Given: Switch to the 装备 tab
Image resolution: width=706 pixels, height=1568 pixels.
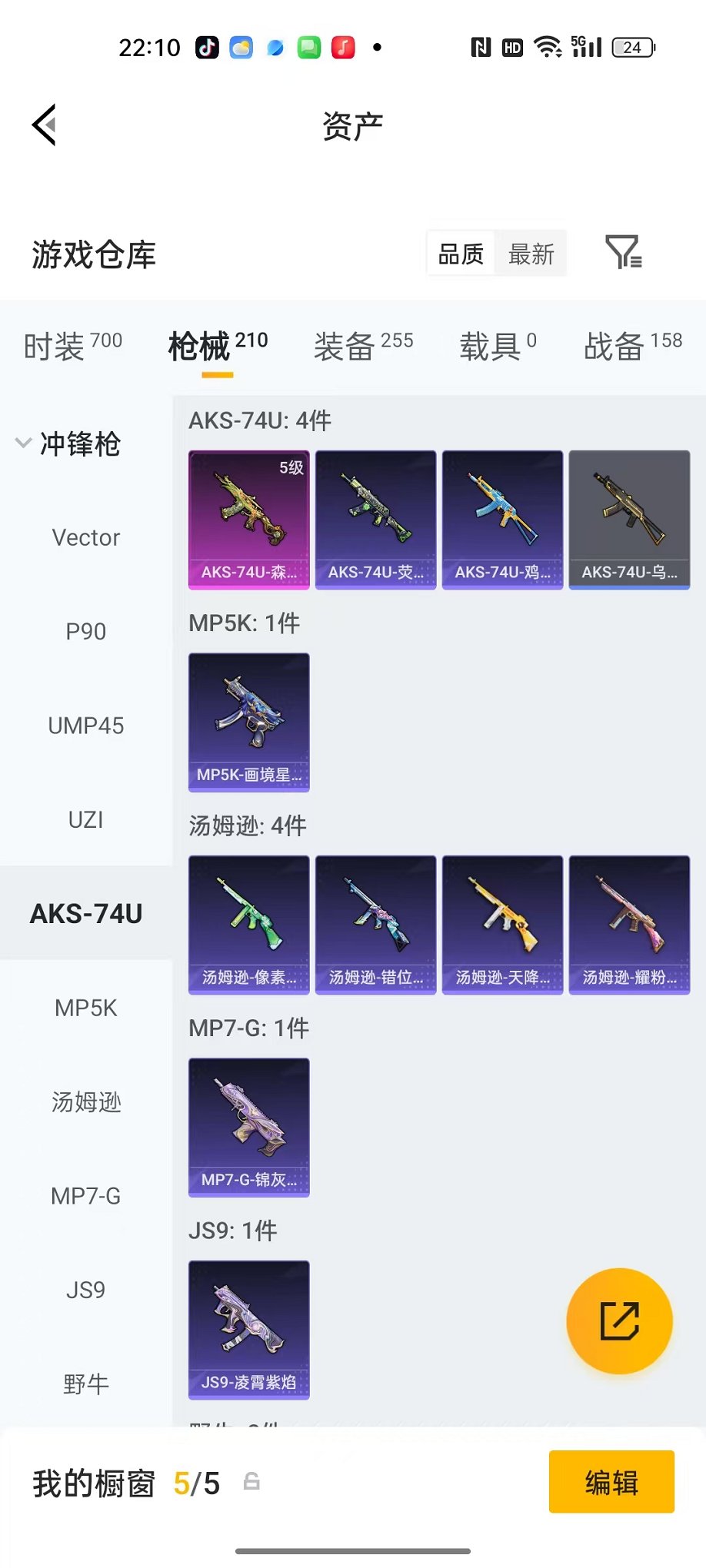Looking at the screenshot, I should 363,345.
